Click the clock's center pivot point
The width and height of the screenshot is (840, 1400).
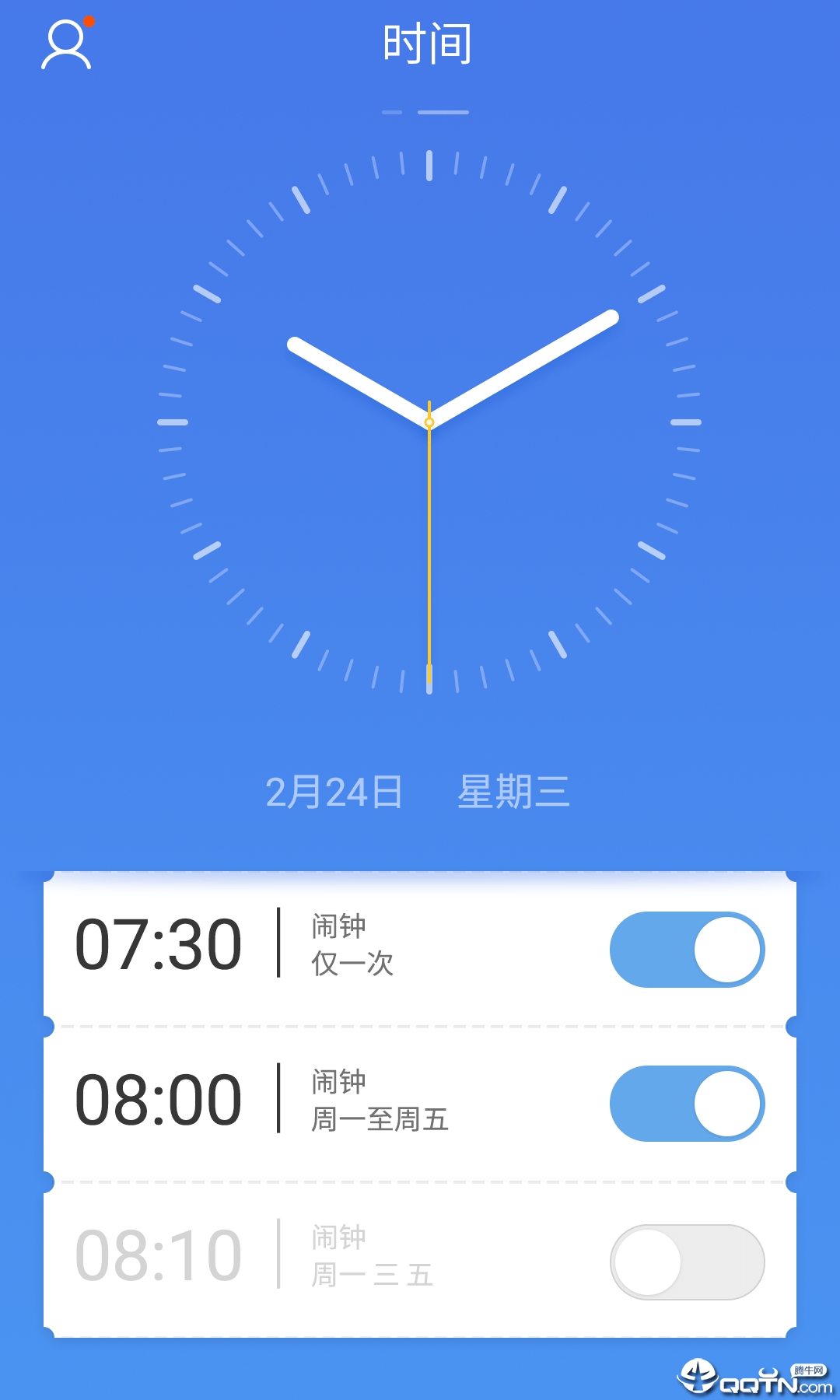[429, 421]
